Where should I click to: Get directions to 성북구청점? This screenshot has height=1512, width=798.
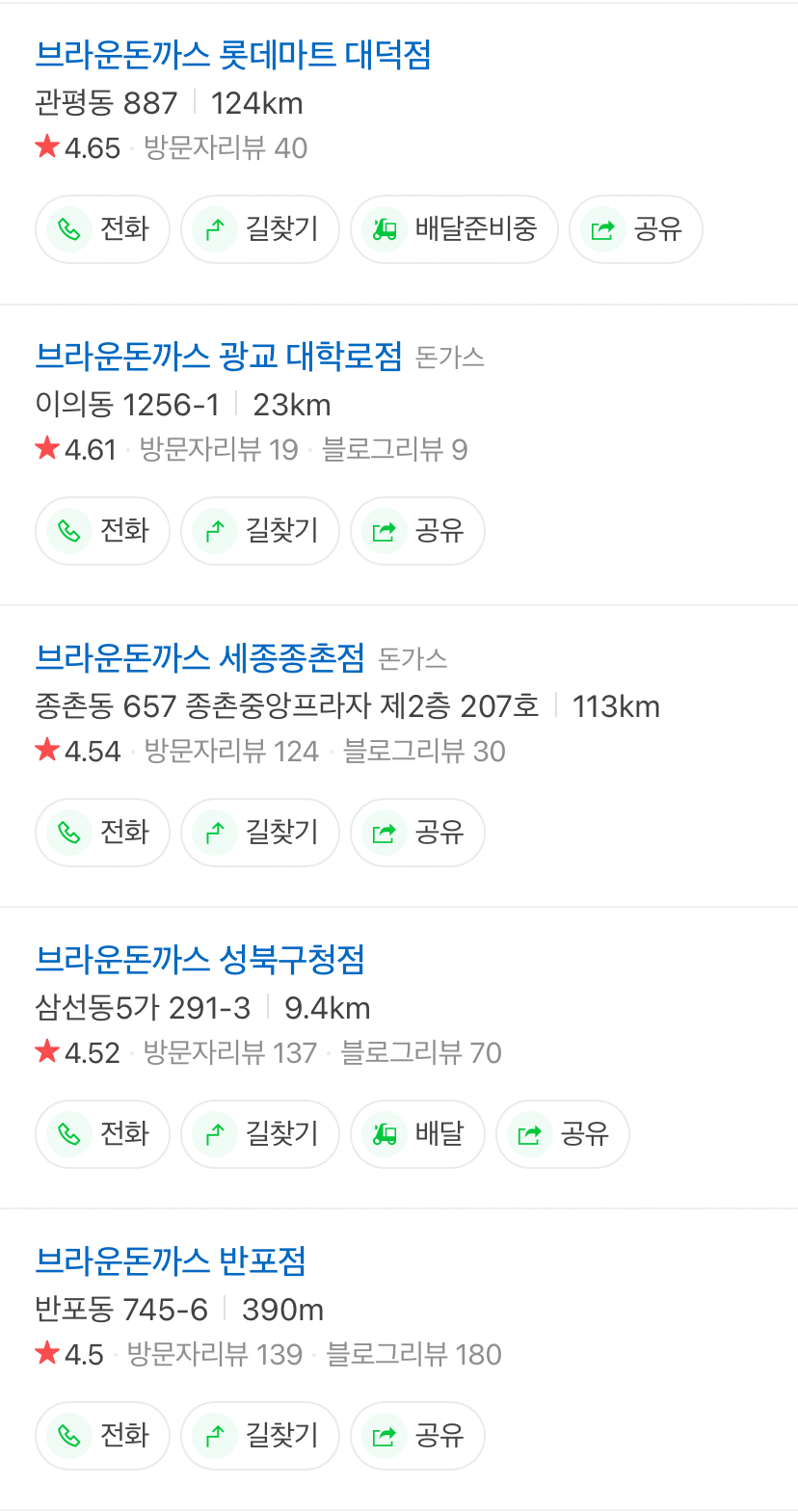(259, 1134)
